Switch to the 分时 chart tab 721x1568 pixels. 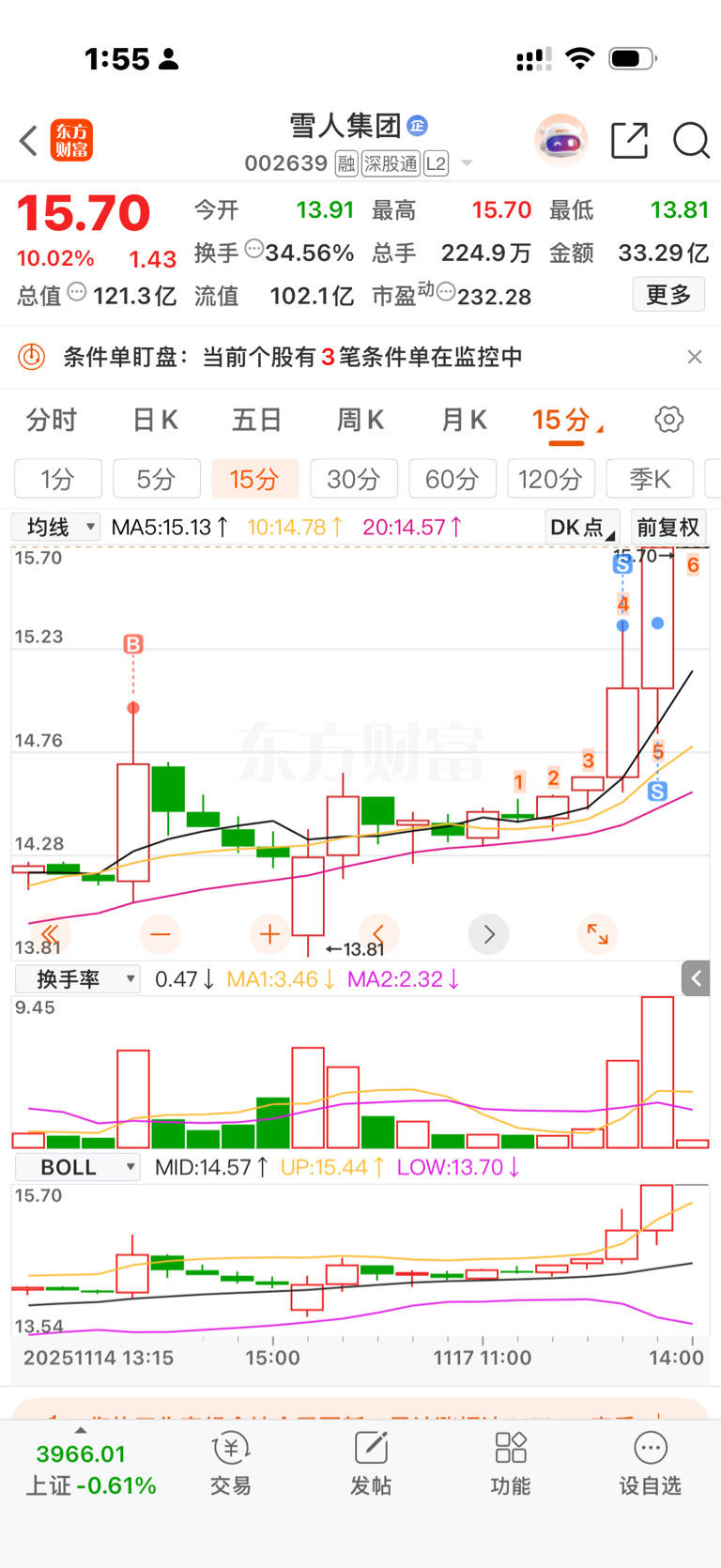[x=52, y=420]
